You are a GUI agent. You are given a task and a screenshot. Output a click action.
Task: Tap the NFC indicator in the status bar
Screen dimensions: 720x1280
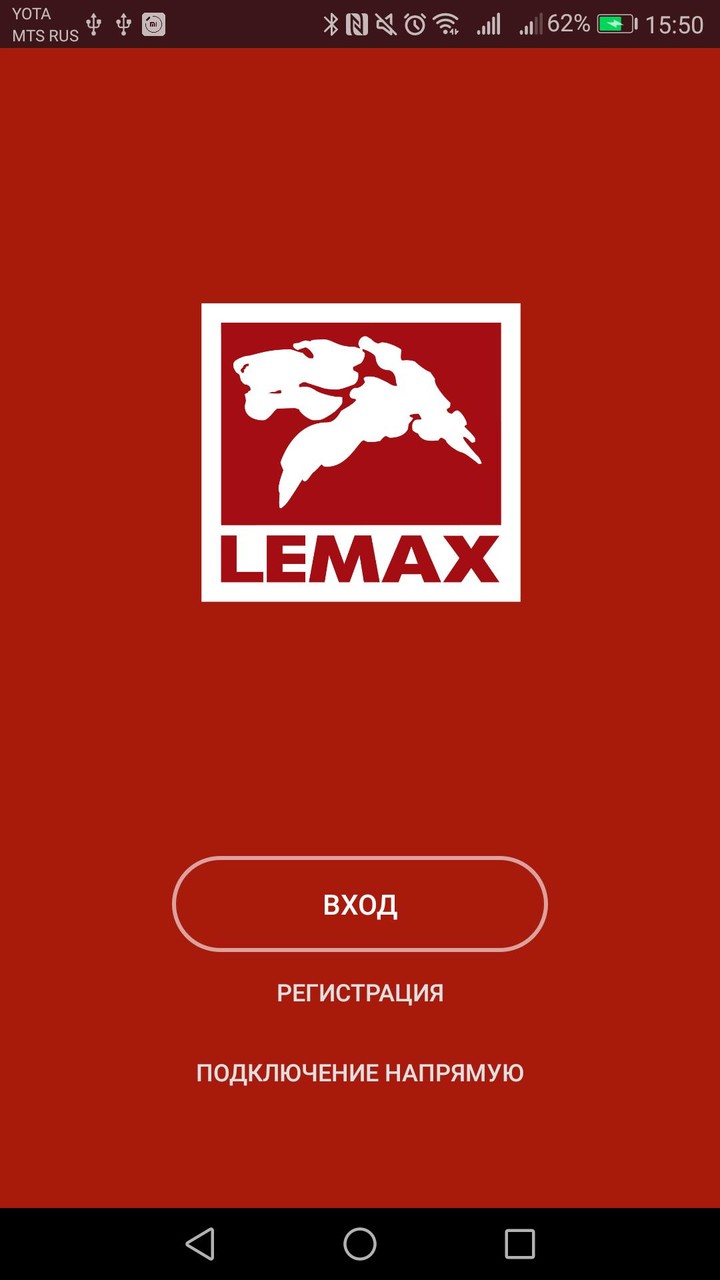[x=354, y=23]
